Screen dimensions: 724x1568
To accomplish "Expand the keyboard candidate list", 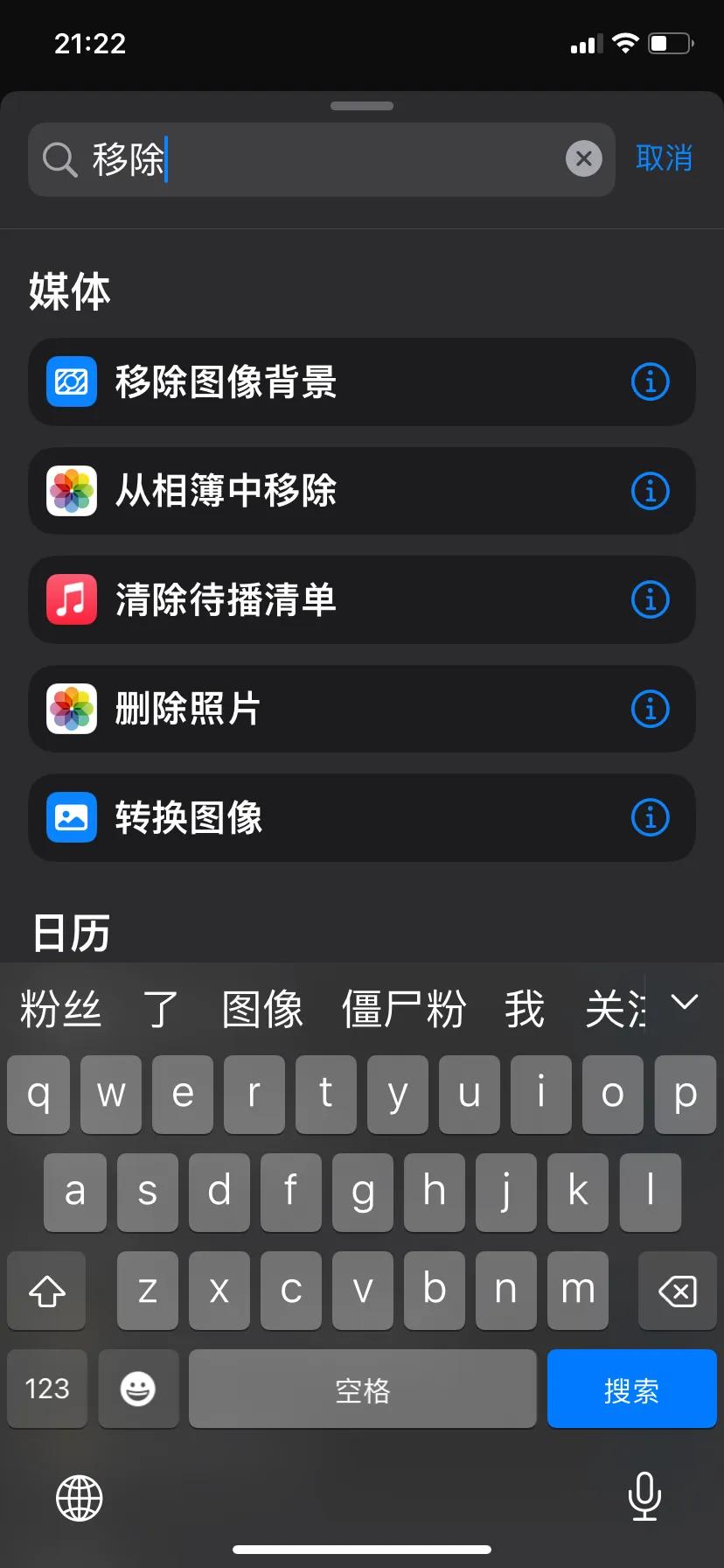I will tap(684, 1003).
